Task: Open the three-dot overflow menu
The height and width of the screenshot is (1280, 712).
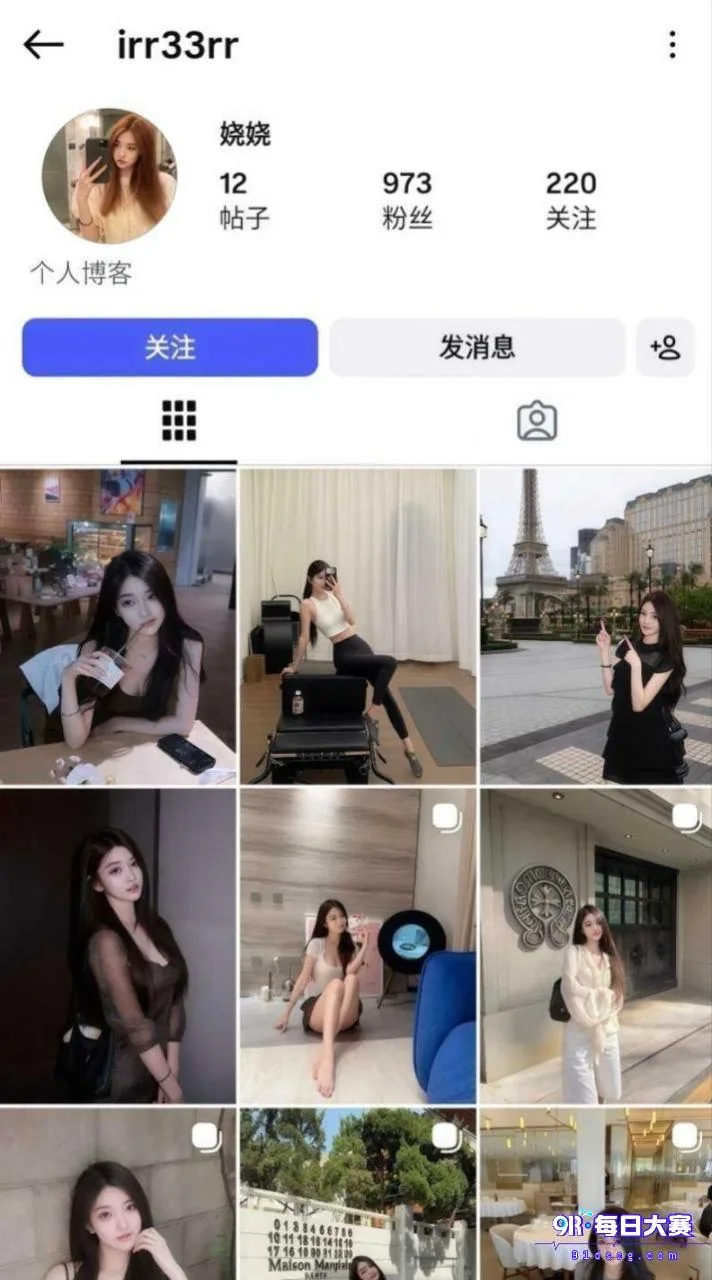Action: click(x=672, y=45)
